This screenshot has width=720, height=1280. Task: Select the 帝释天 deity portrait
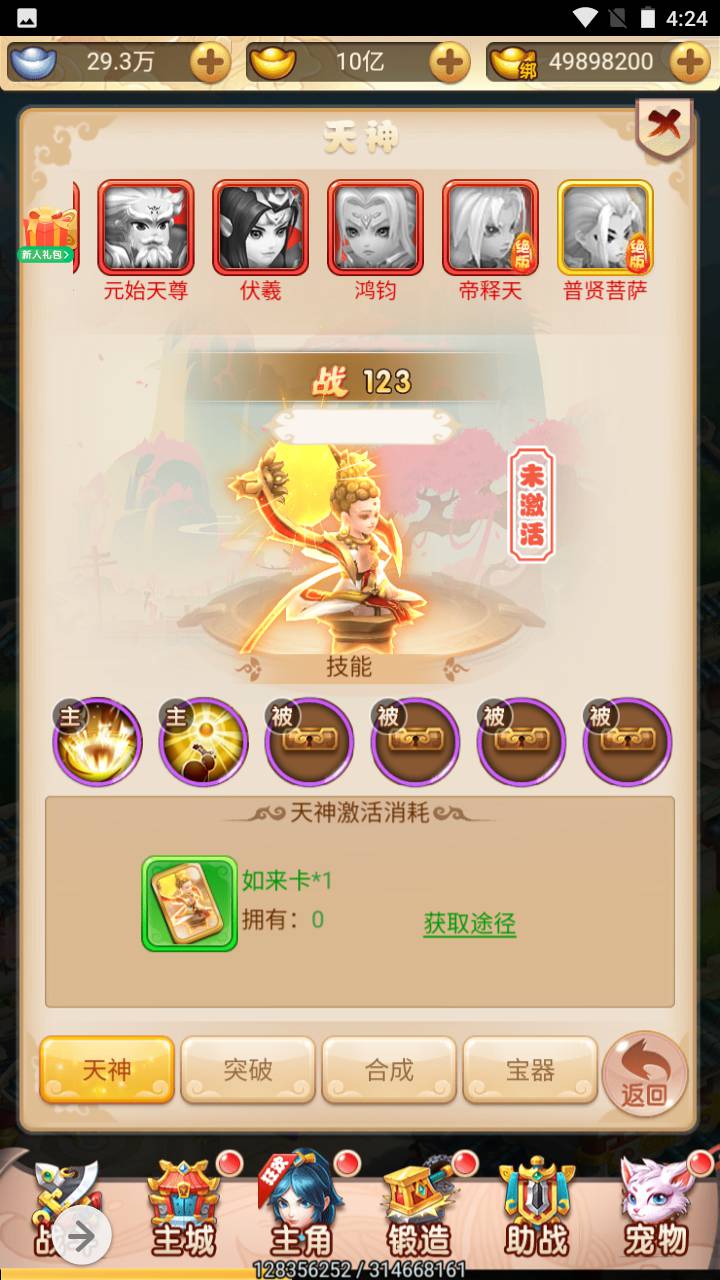490,228
